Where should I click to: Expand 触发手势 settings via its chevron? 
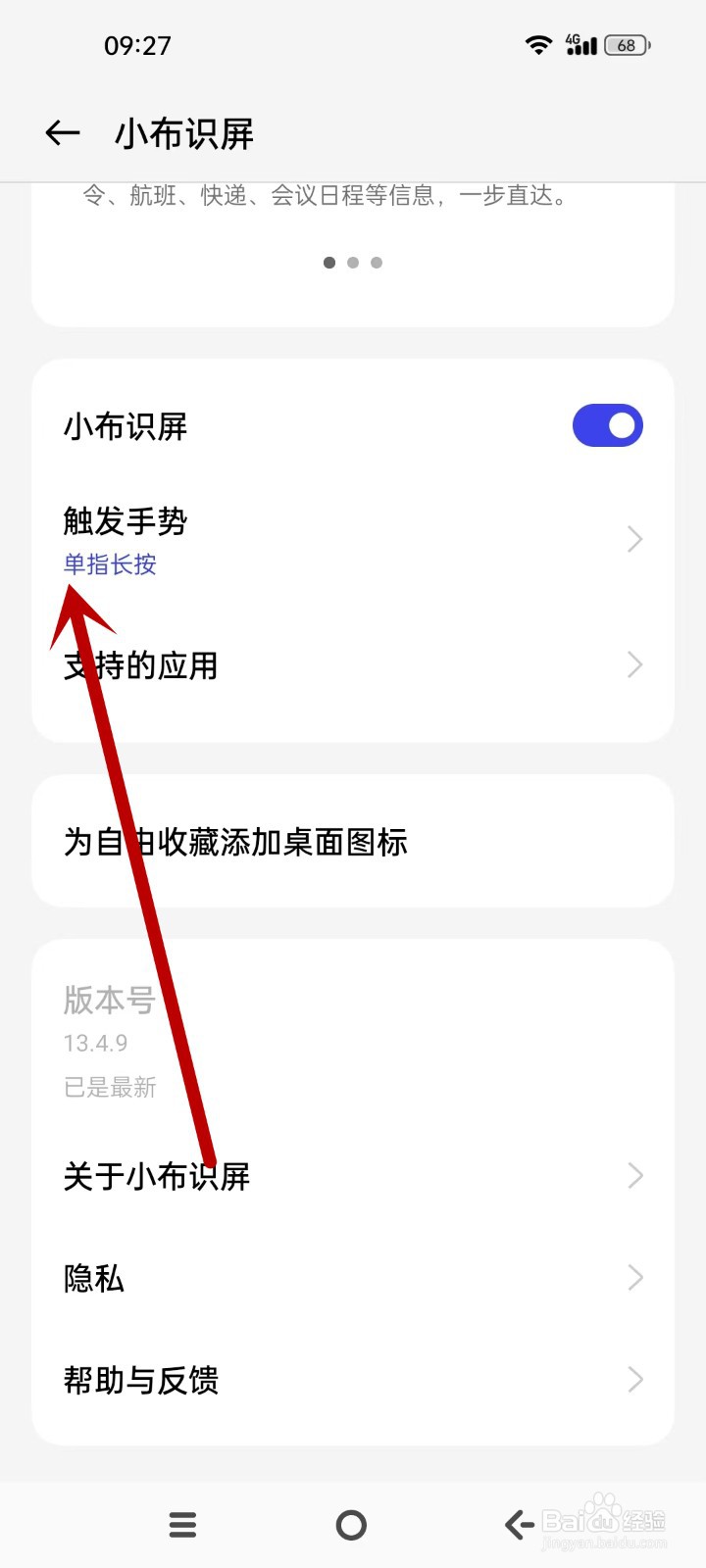[x=633, y=539]
